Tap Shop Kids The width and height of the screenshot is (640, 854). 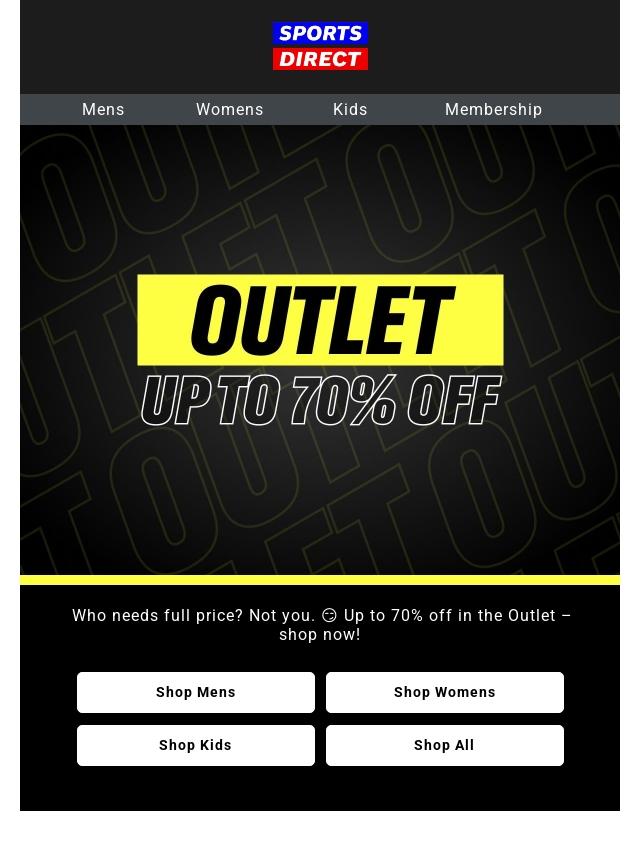click(x=196, y=745)
